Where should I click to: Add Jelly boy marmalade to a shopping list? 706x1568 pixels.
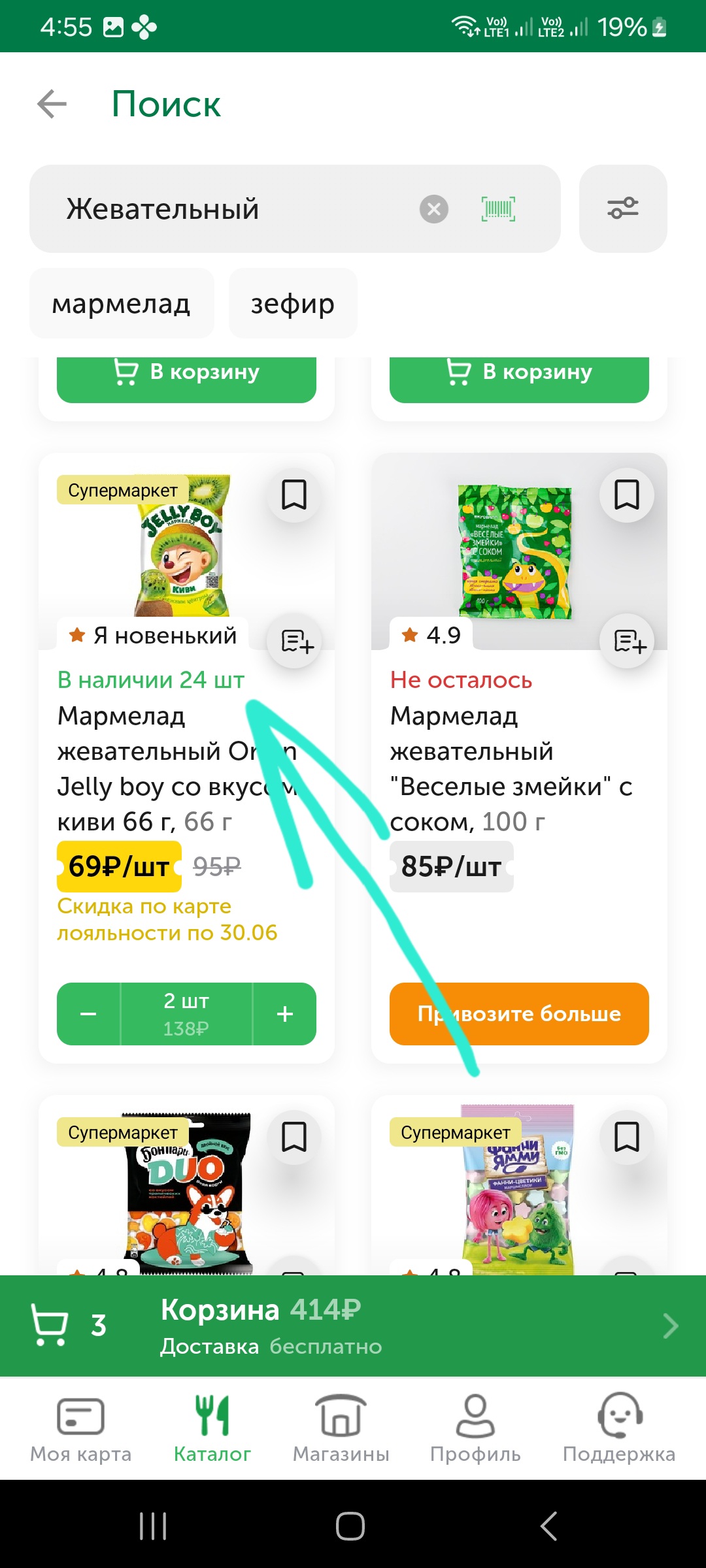295,642
